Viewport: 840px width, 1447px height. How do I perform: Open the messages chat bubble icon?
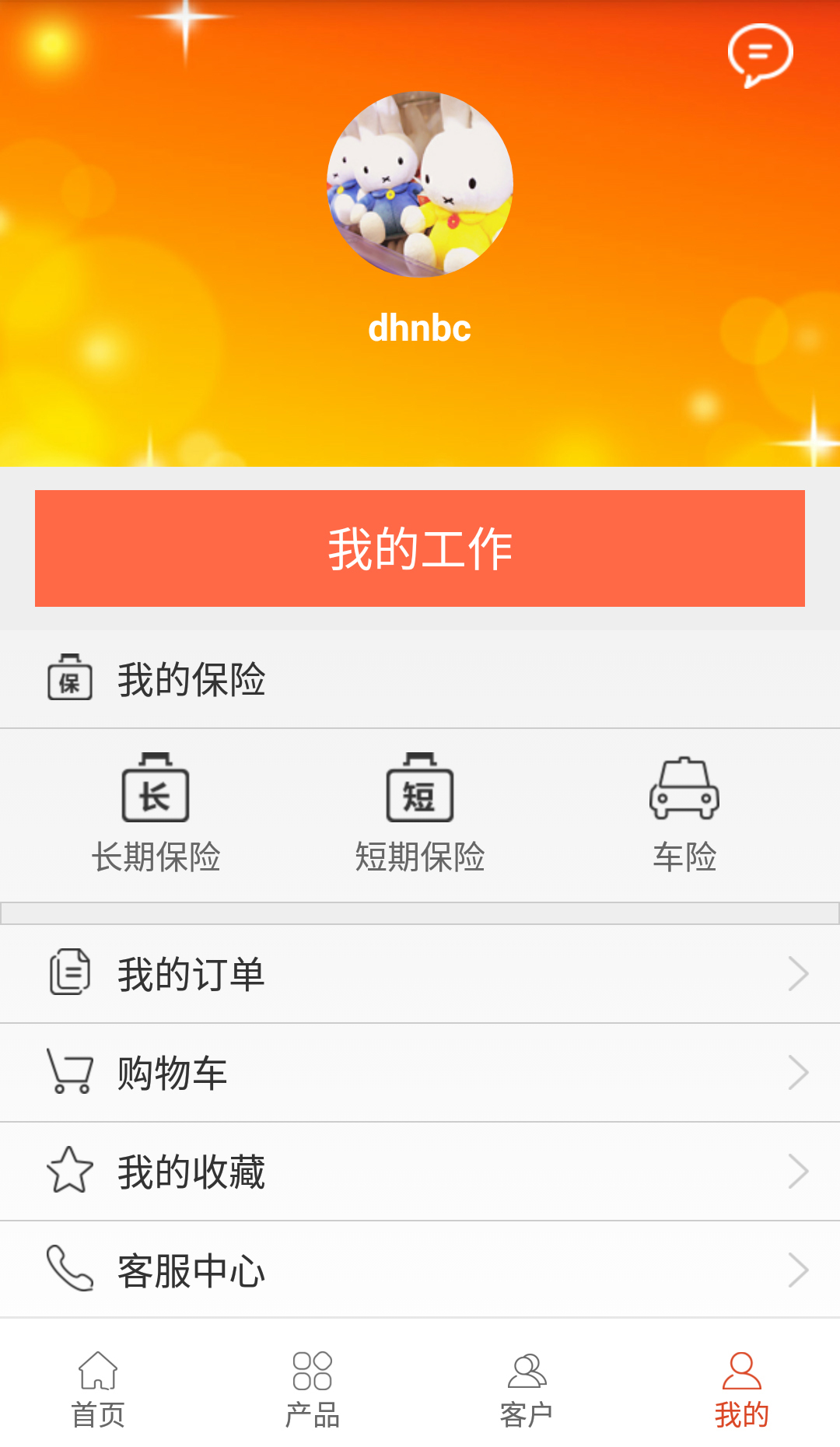coord(759,54)
